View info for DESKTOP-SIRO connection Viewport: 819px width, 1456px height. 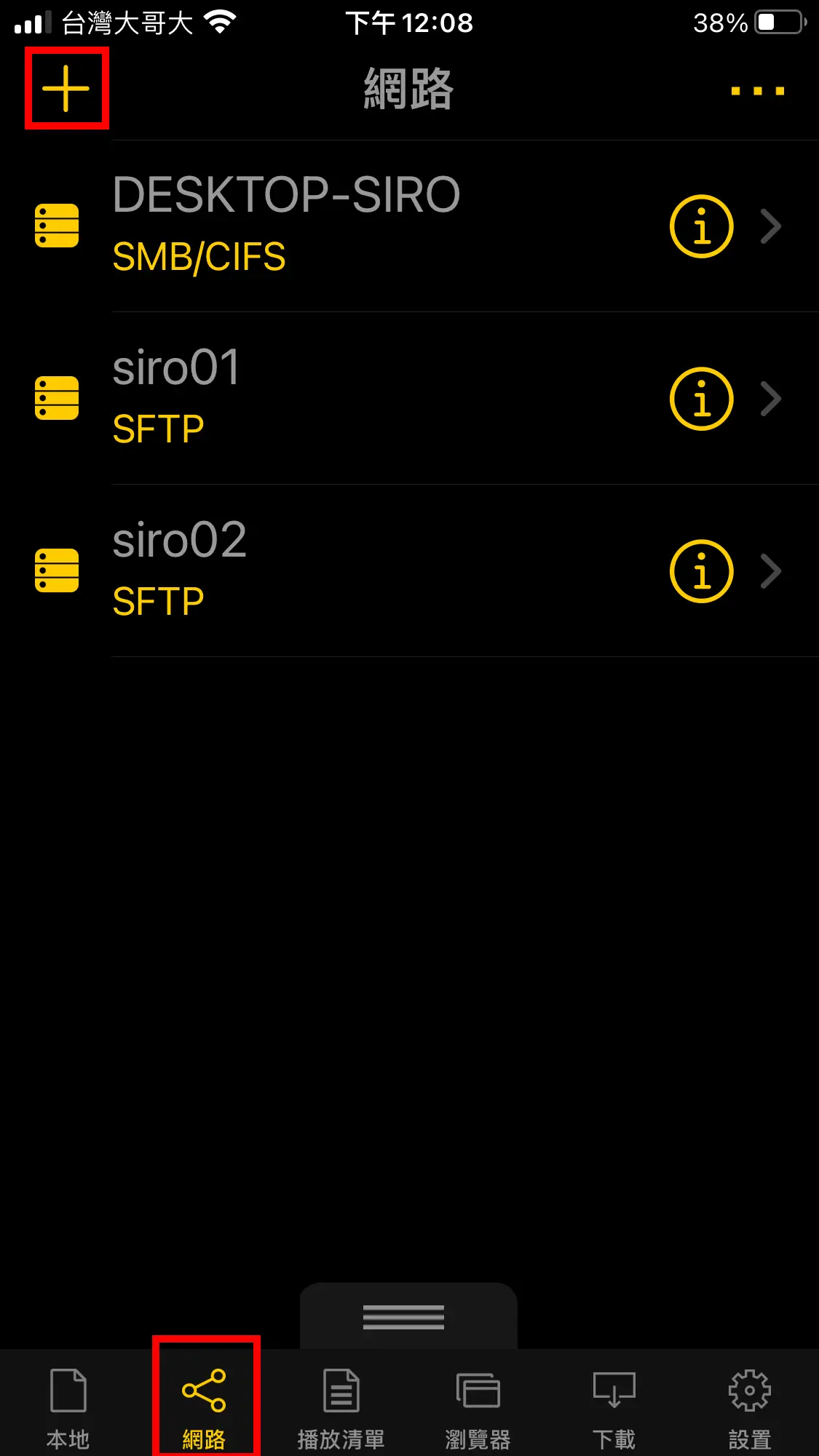point(701,226)
